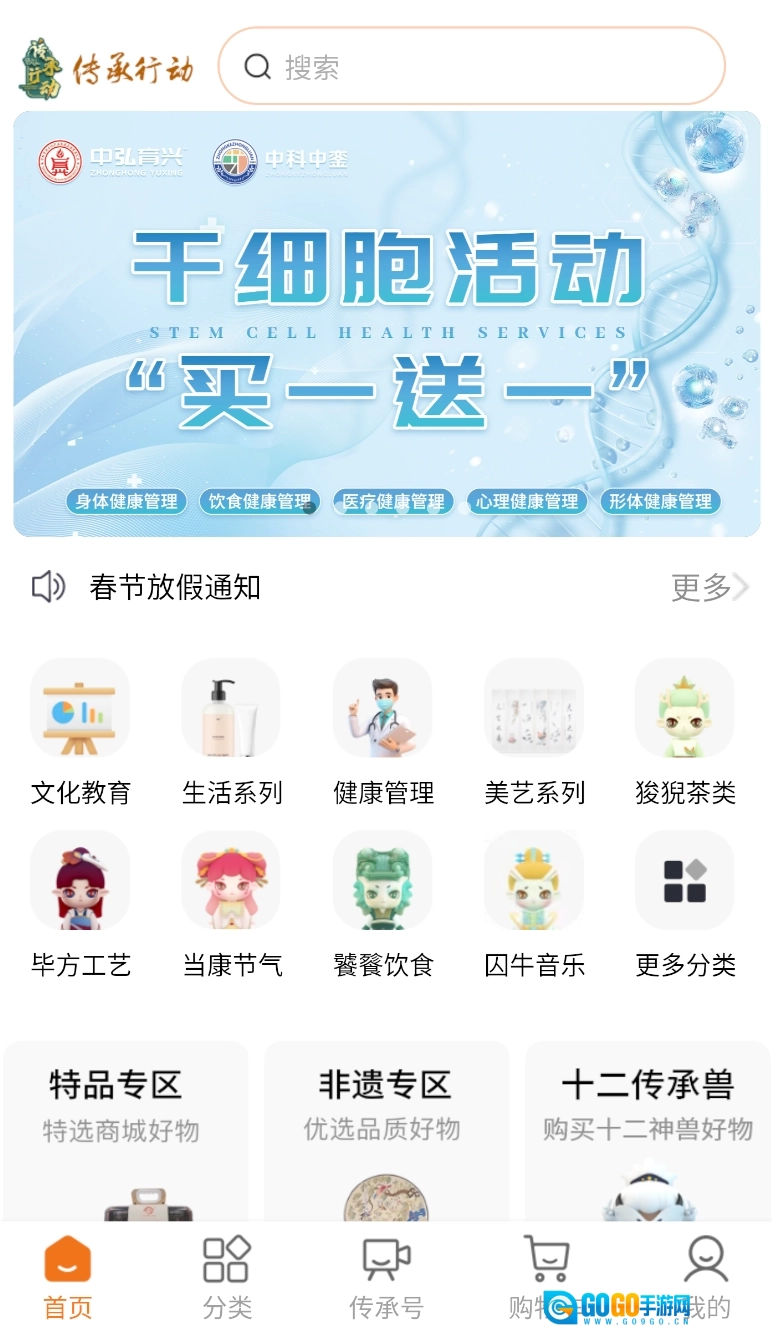The height and width of the screenshot is (1335, 773).
Task: Open the 非遗专区 card
Action: 386,1130
